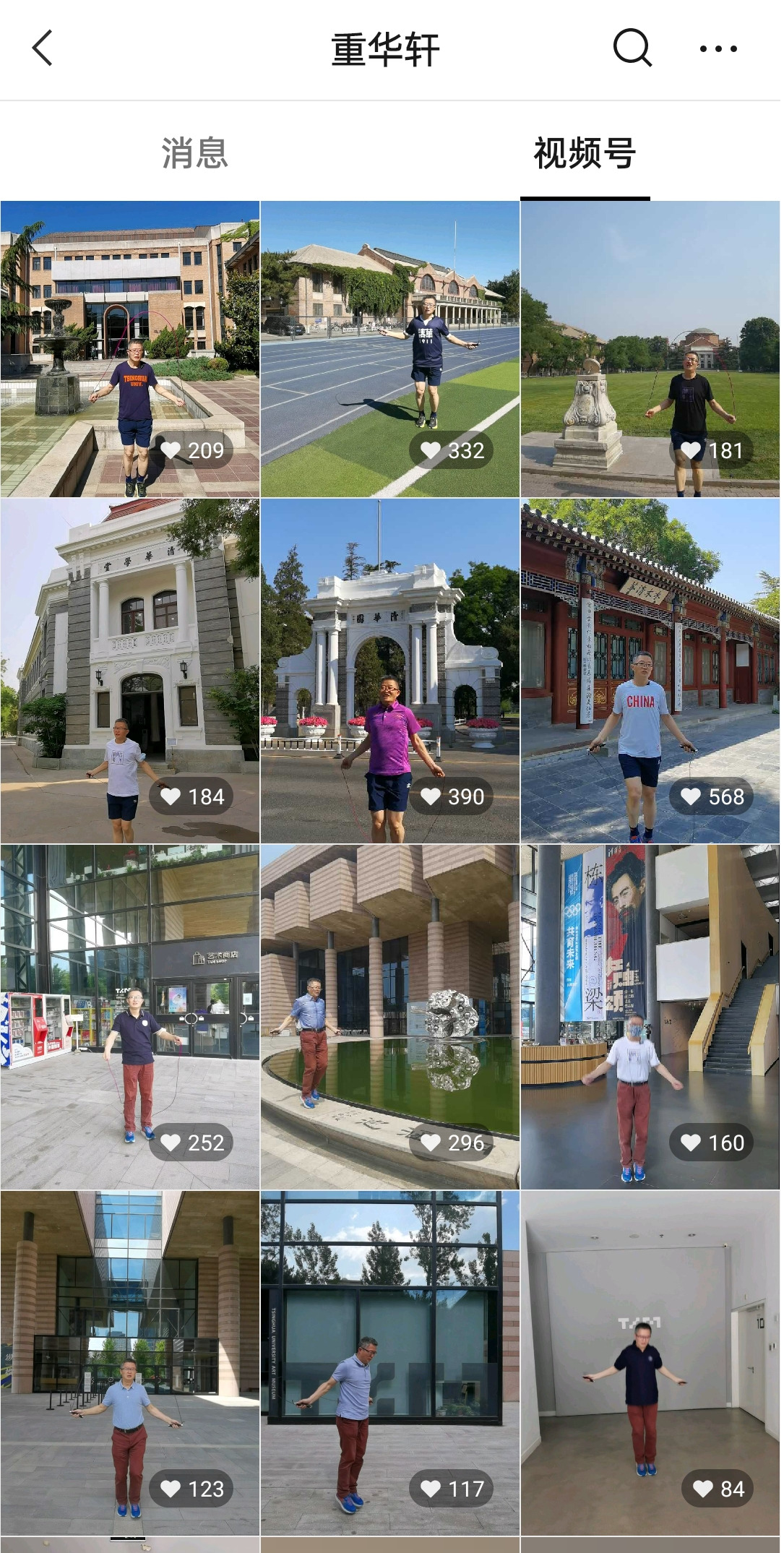View the video with 84 likes
Screen dimensions: 784x1553
coord(650,1363)
